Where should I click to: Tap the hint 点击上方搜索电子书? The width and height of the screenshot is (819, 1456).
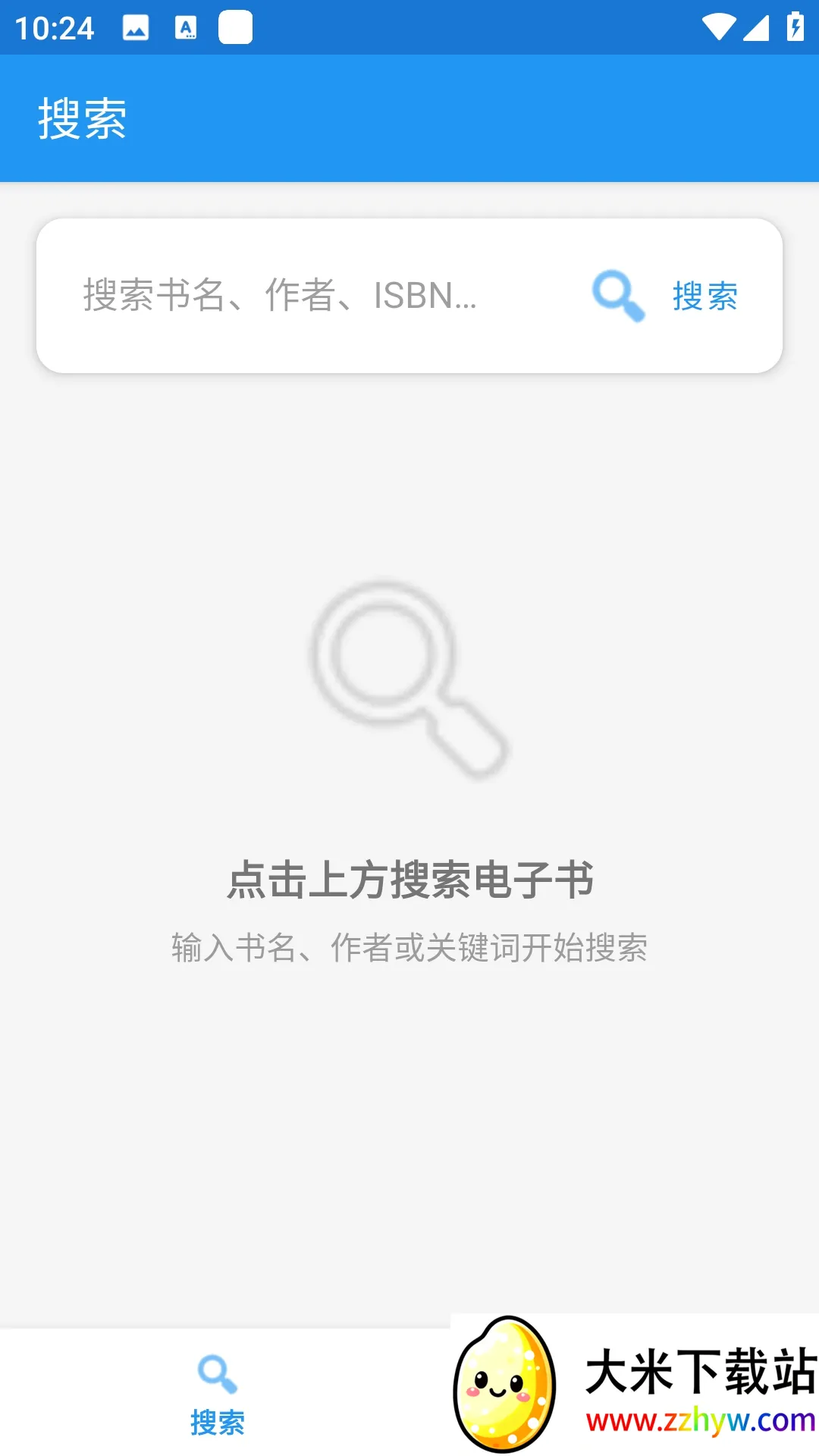point(409,880)
